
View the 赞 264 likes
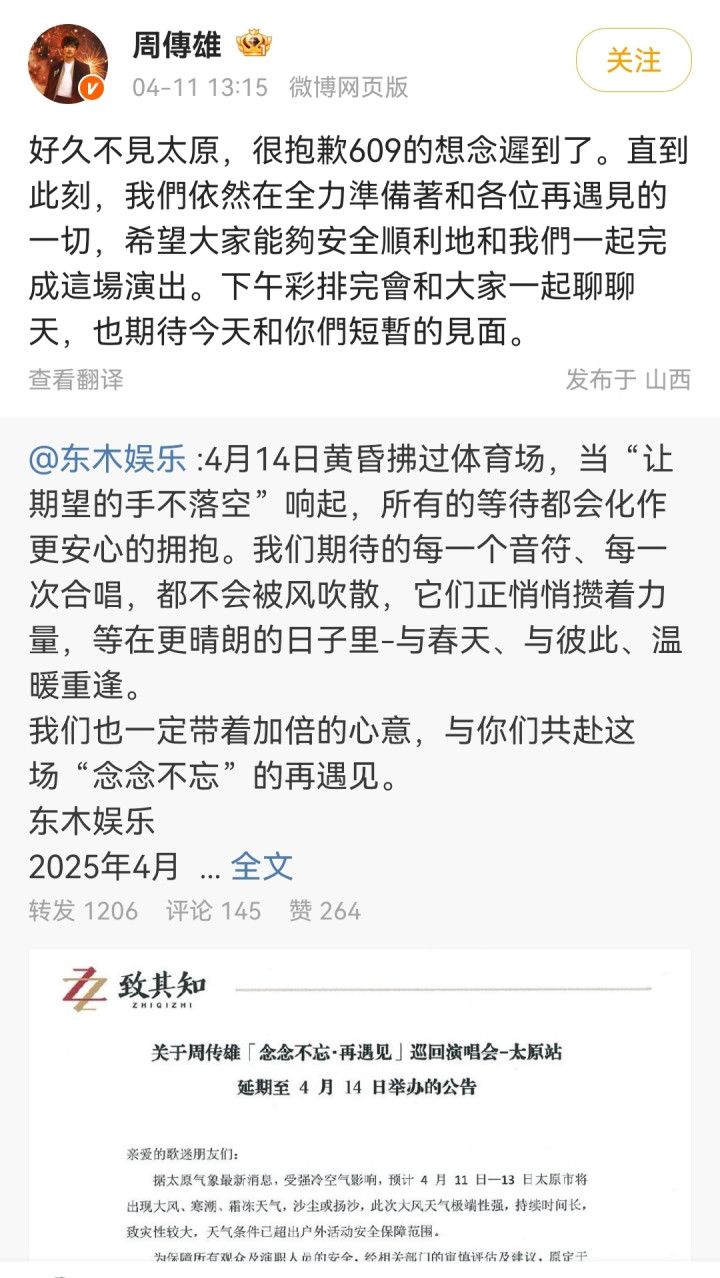[x=324, y=911]
